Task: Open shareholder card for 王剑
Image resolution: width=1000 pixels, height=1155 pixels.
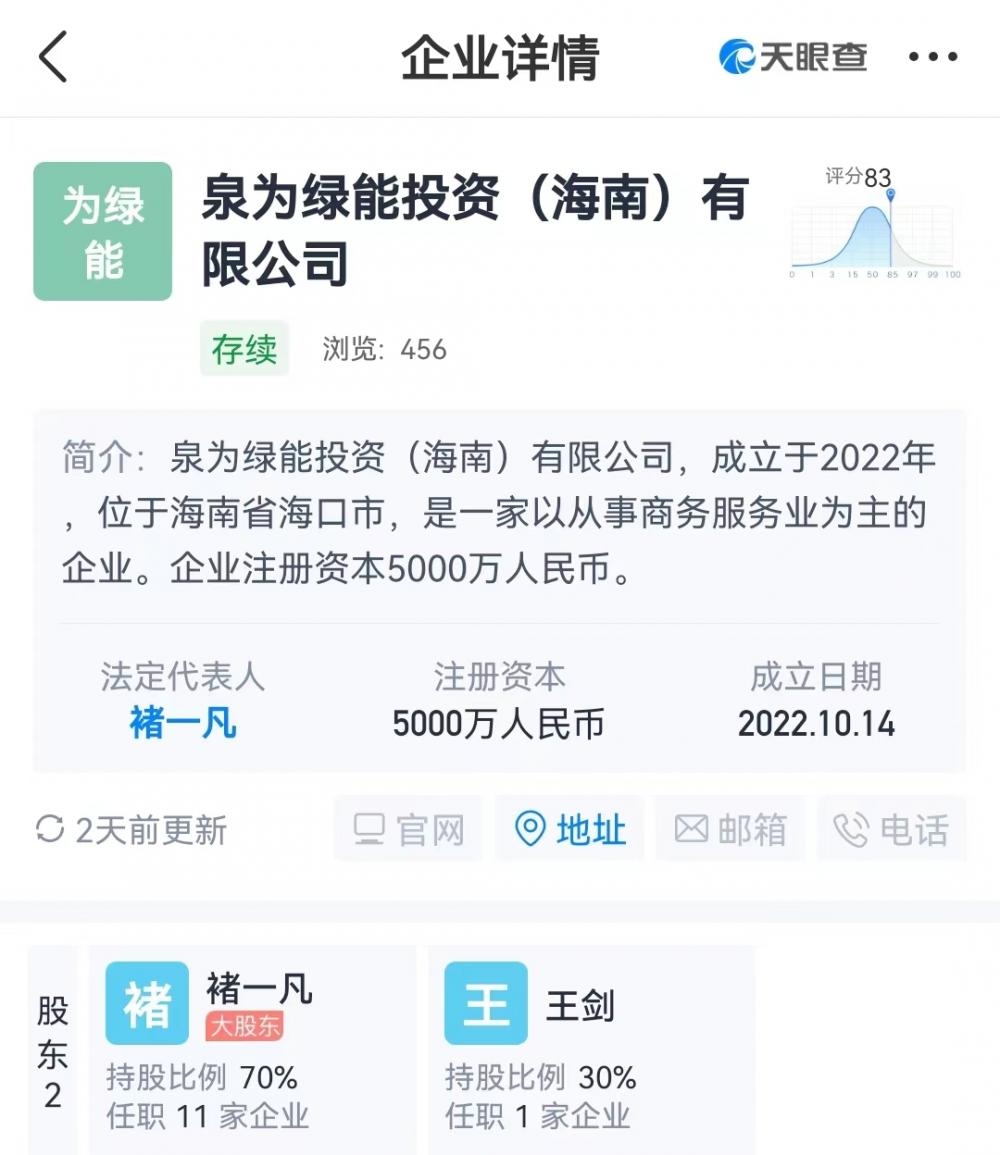Action: tap(590, 1045)
